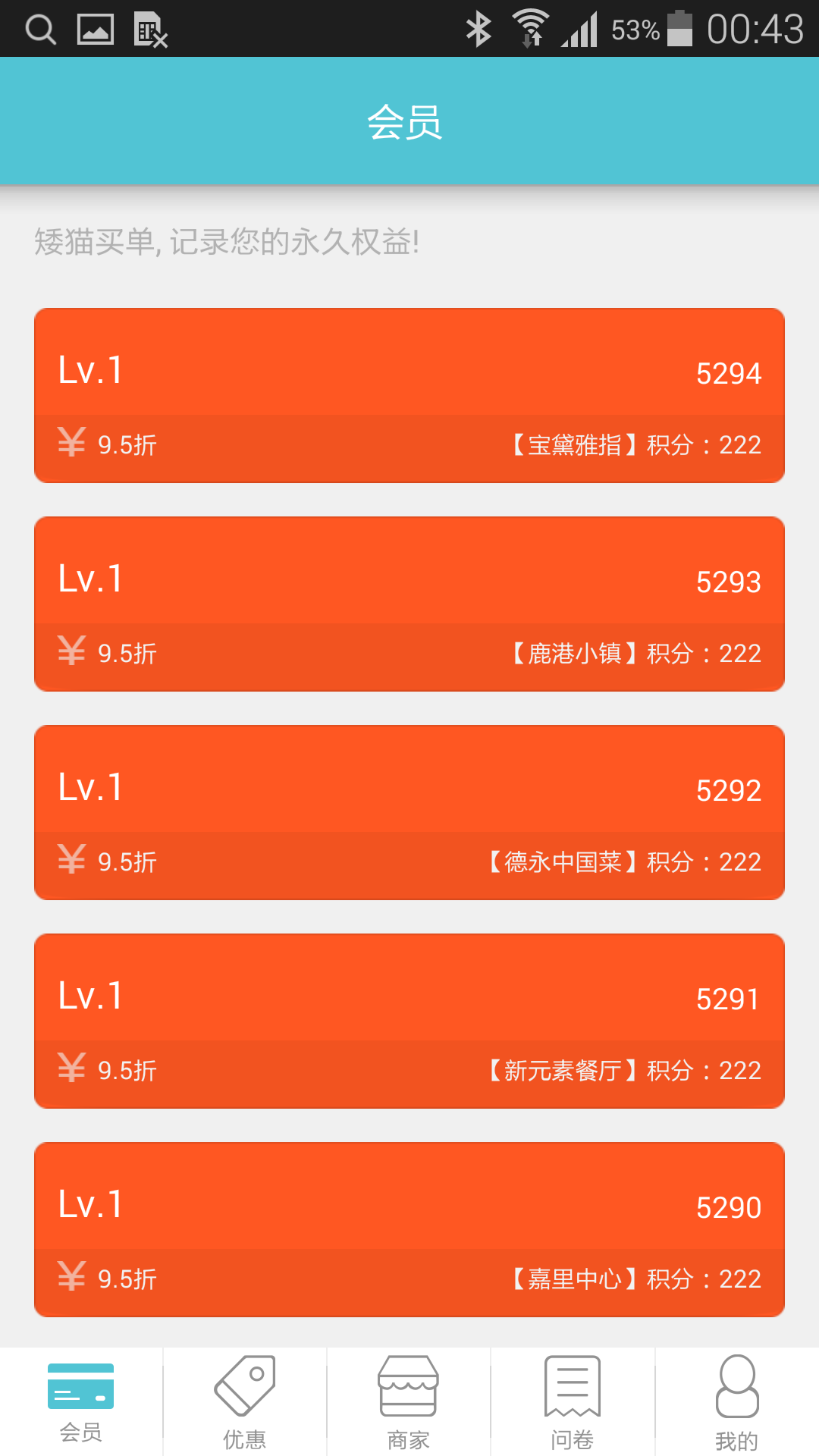Open the 宝黛雅指 membership card

tap(409, 395)
